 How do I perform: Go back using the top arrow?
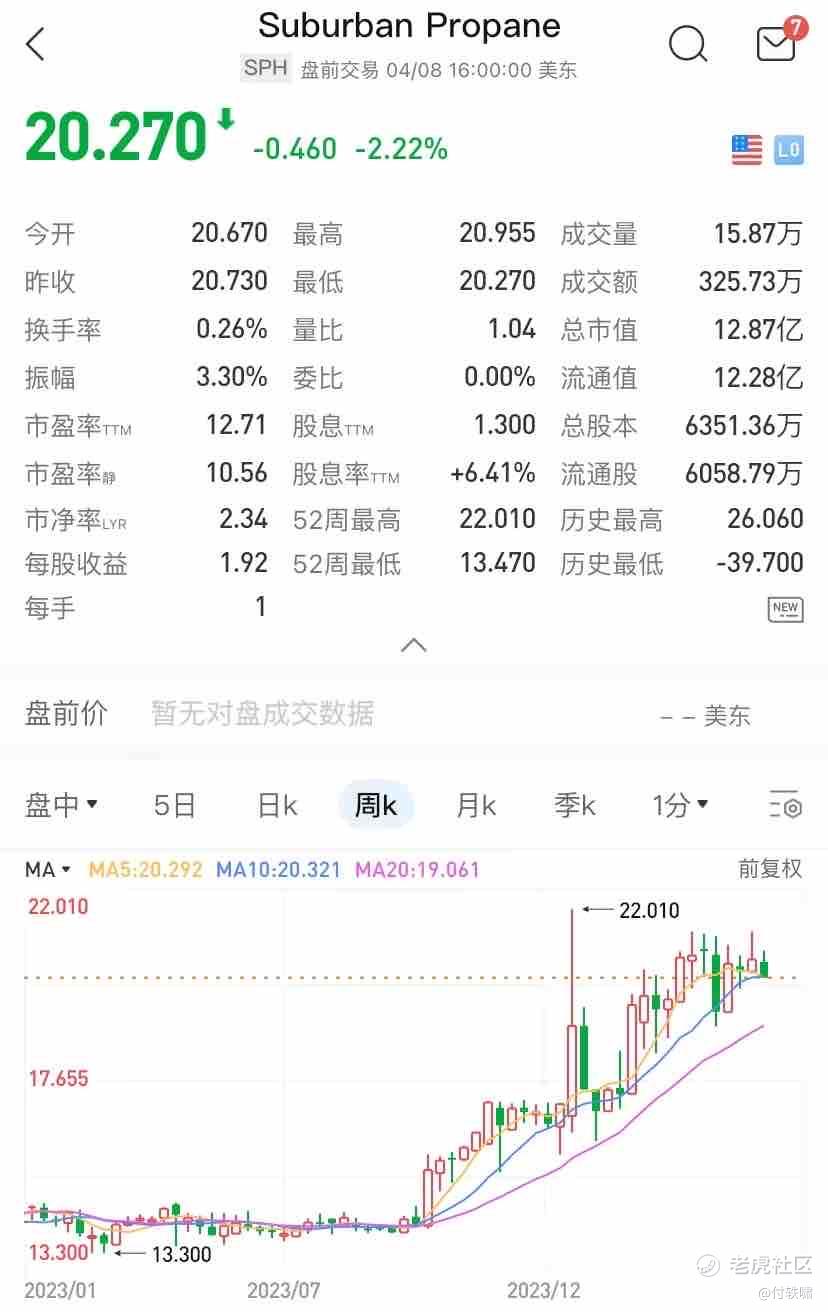[36, 45]
